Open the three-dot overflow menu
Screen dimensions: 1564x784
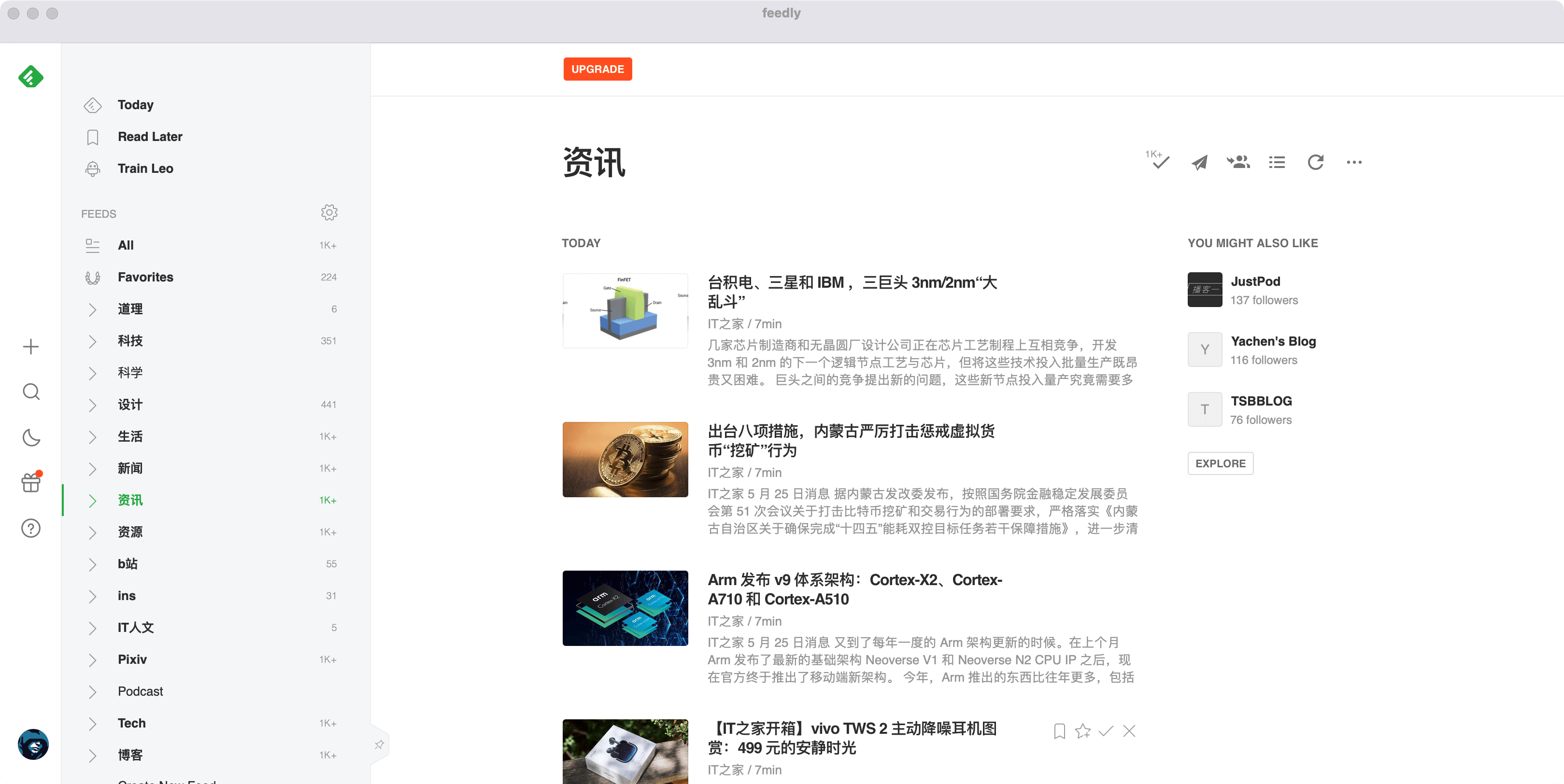[1354, 162]
